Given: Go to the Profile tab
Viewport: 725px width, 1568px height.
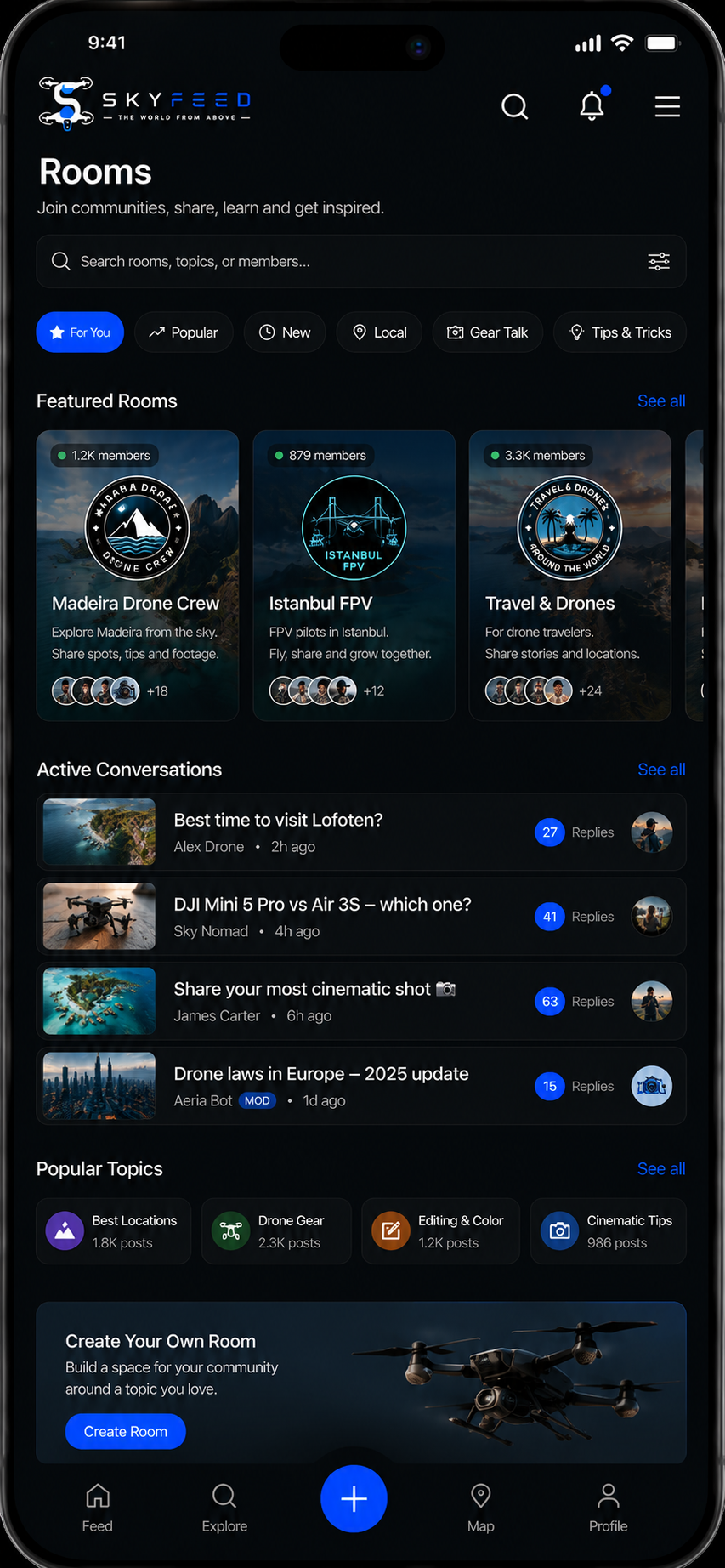Looking at the screenshot, I should 609,1508.
